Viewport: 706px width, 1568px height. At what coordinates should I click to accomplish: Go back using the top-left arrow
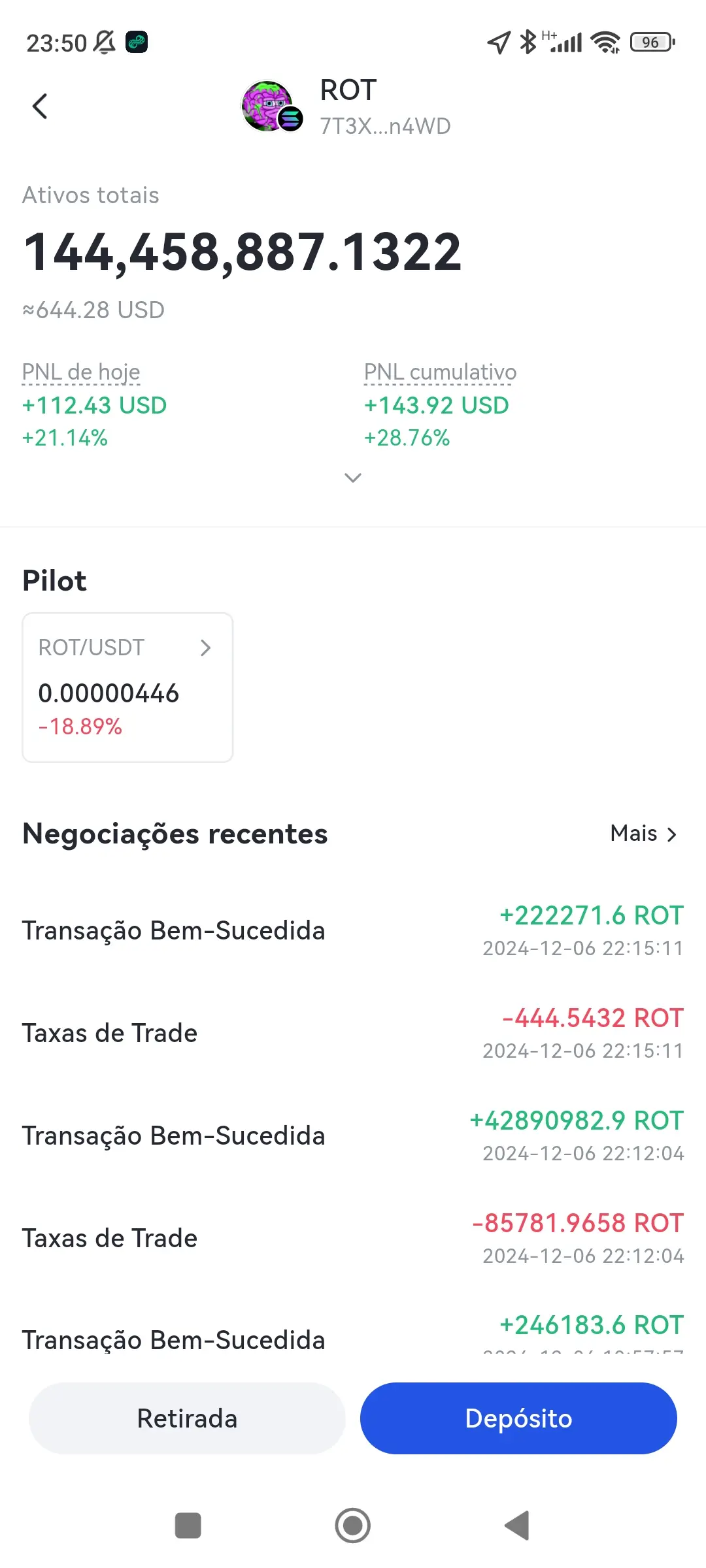click(x=40, y=106)
